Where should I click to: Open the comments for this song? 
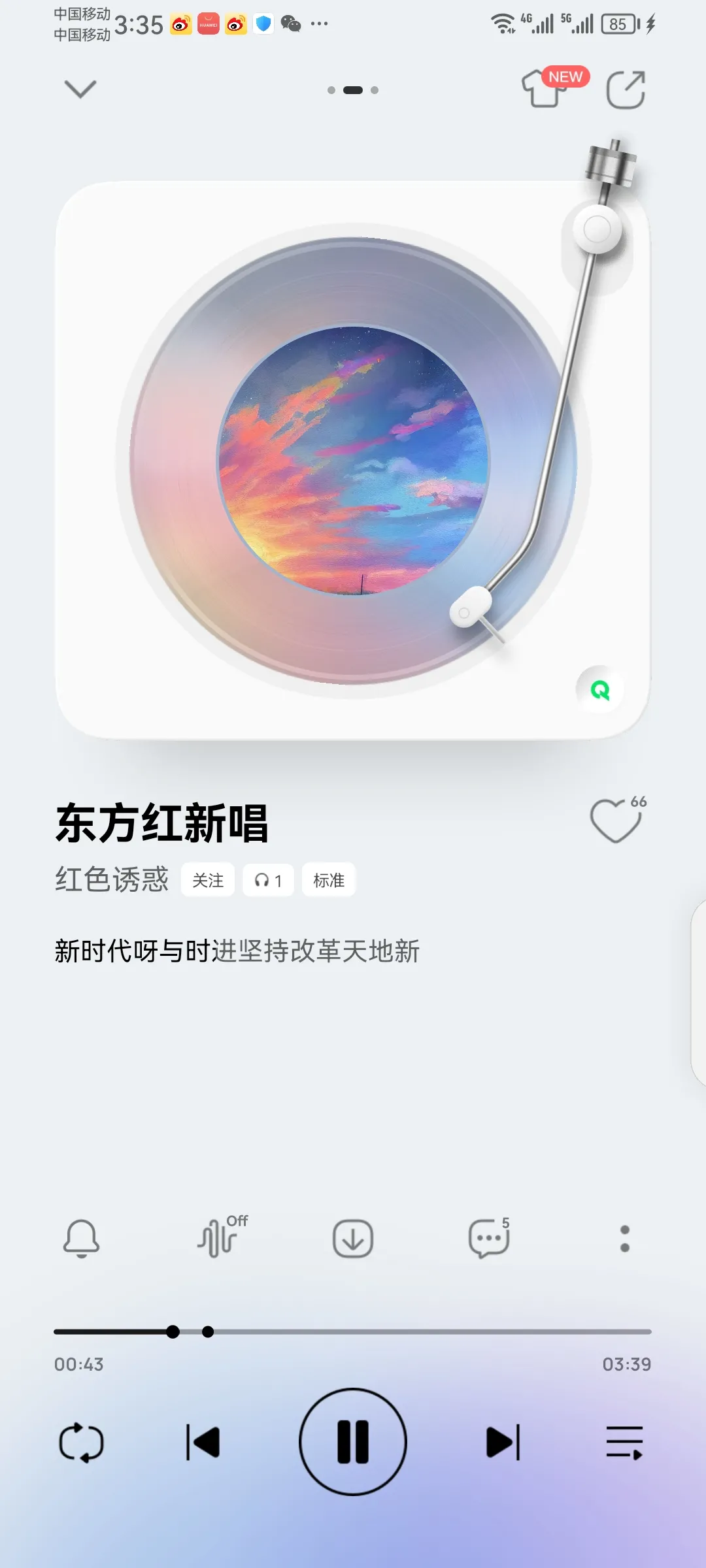488,1238
